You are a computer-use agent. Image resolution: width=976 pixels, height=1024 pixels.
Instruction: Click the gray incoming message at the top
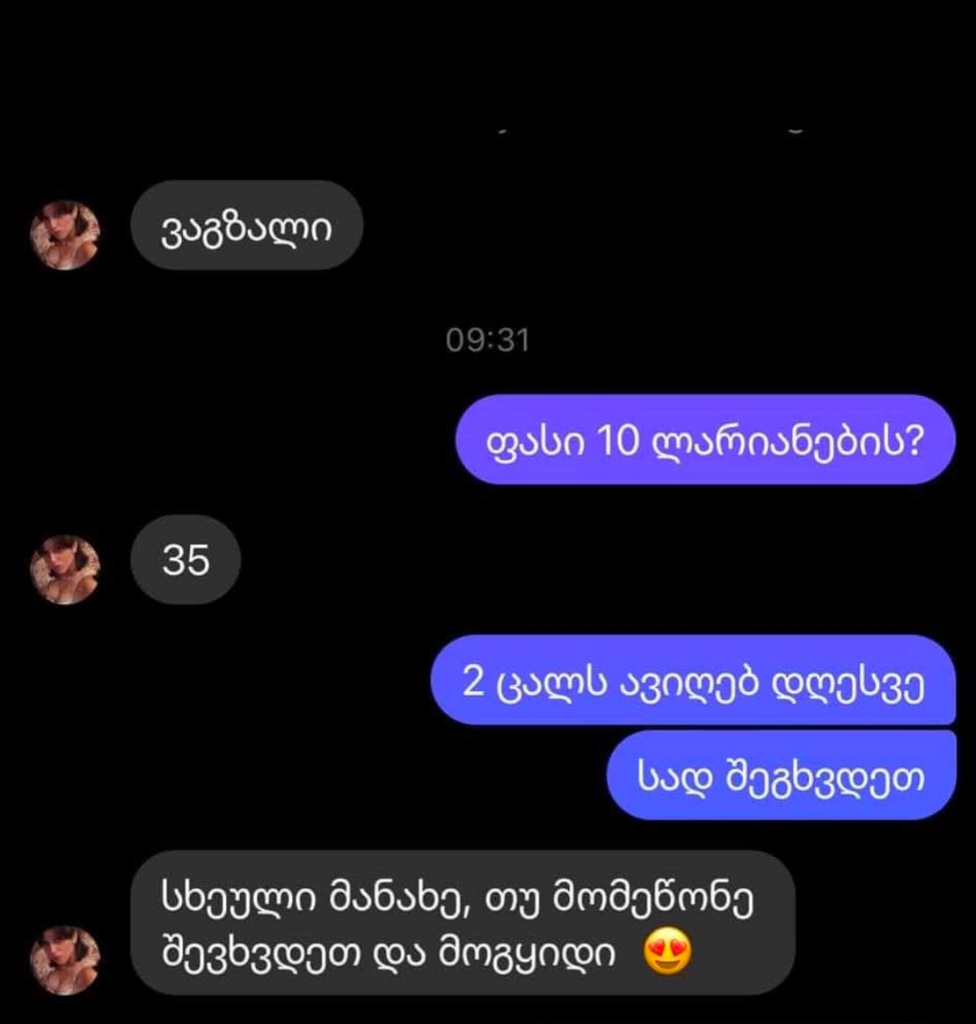coord(246,226)
